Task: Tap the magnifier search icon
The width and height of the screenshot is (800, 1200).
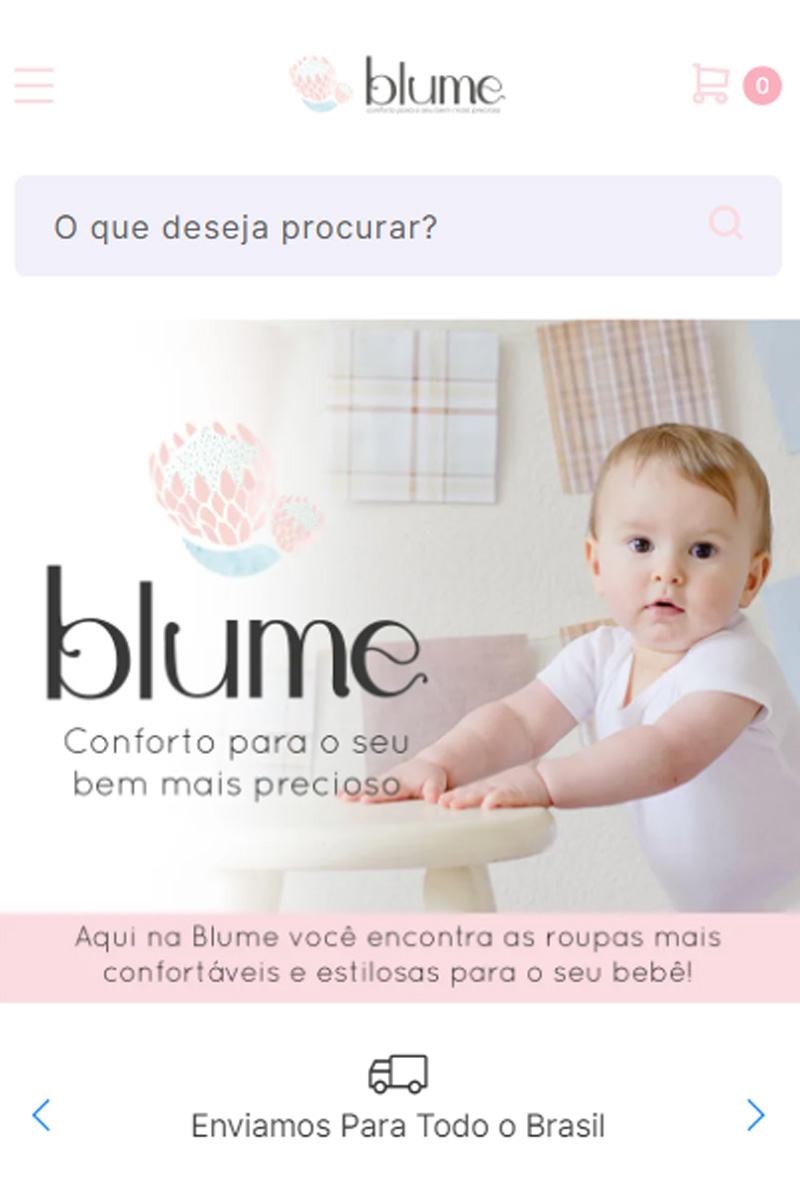Action: coord(726,223)
